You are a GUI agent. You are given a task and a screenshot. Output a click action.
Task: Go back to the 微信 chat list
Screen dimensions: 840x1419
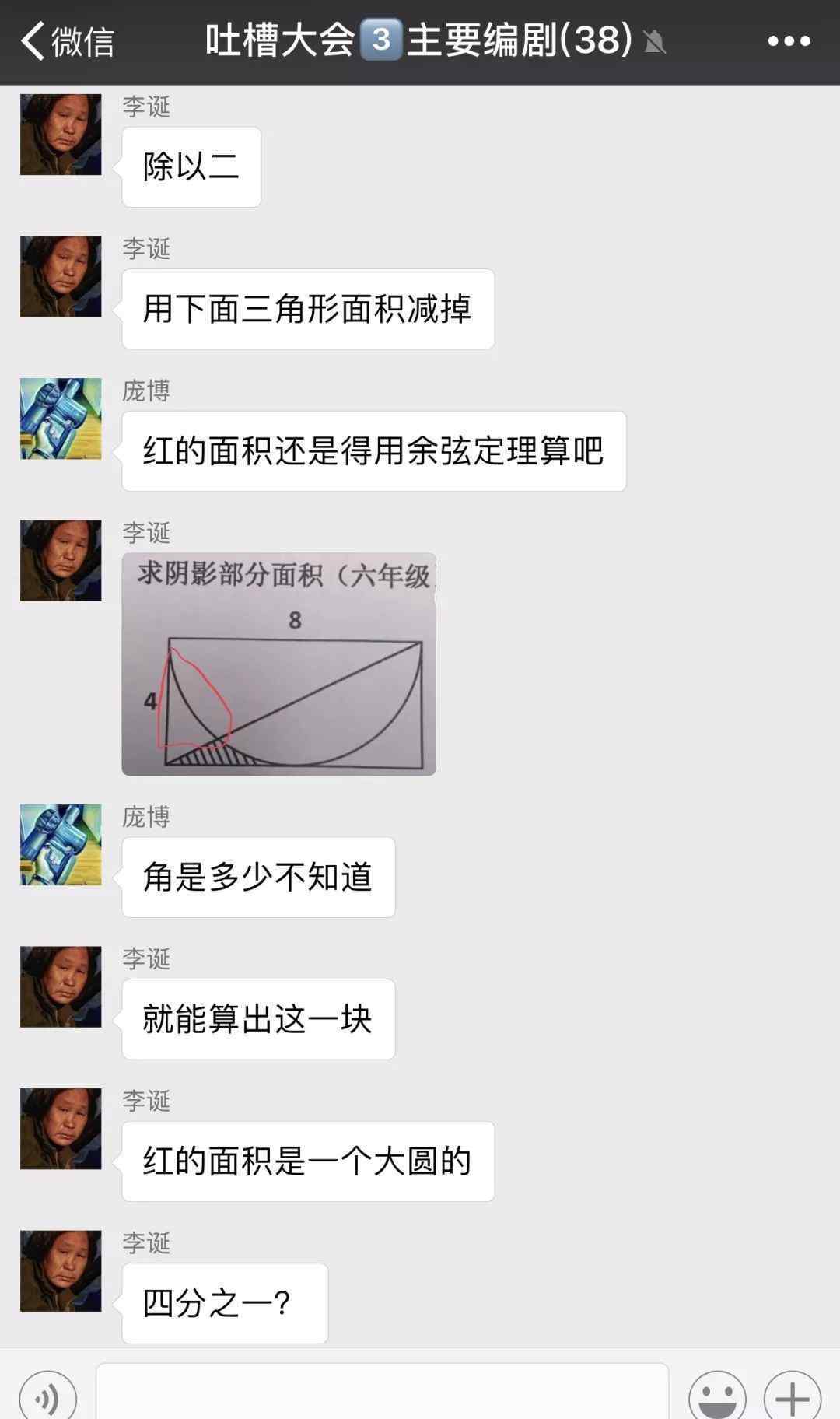67,40
